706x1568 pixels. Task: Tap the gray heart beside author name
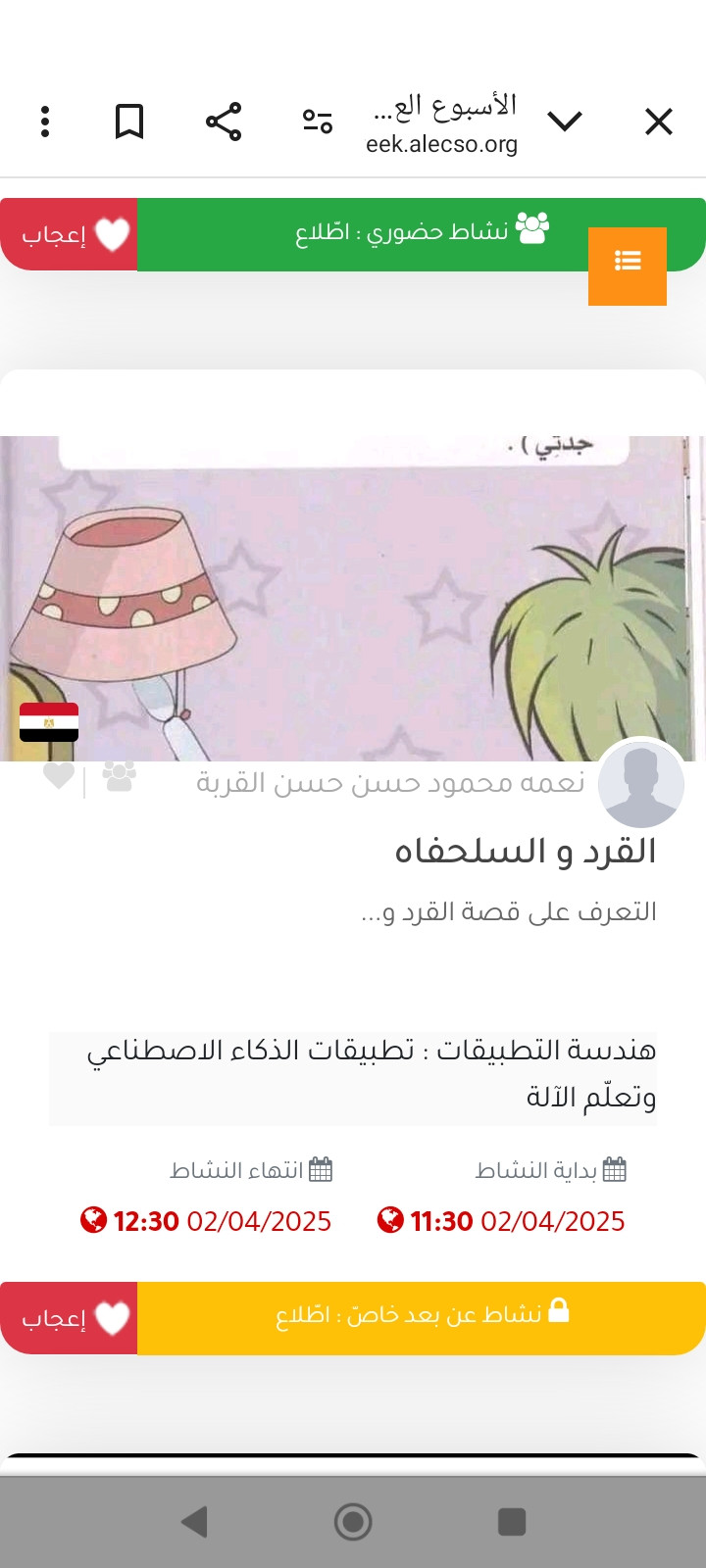click(59, 776)
